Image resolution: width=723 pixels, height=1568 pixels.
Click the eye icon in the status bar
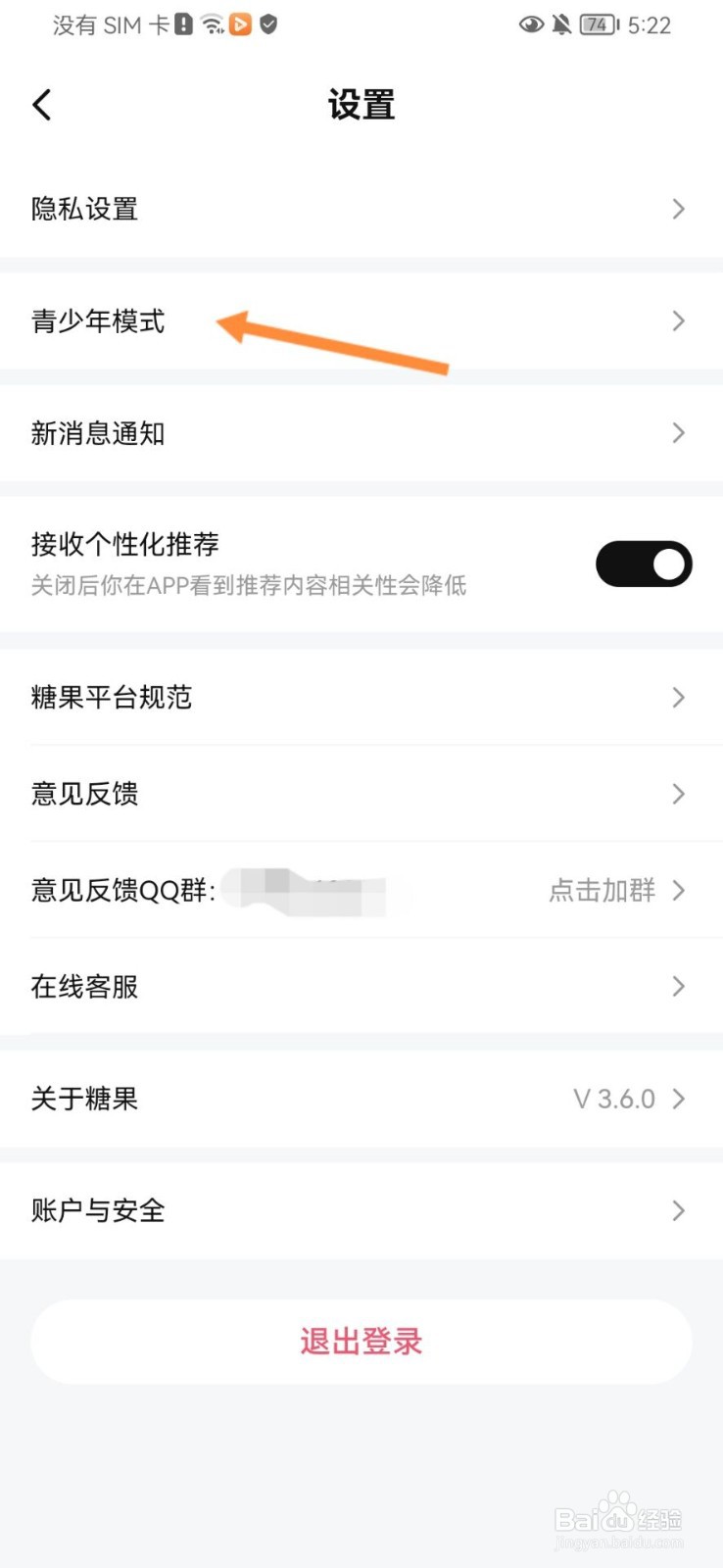point(530,24)
